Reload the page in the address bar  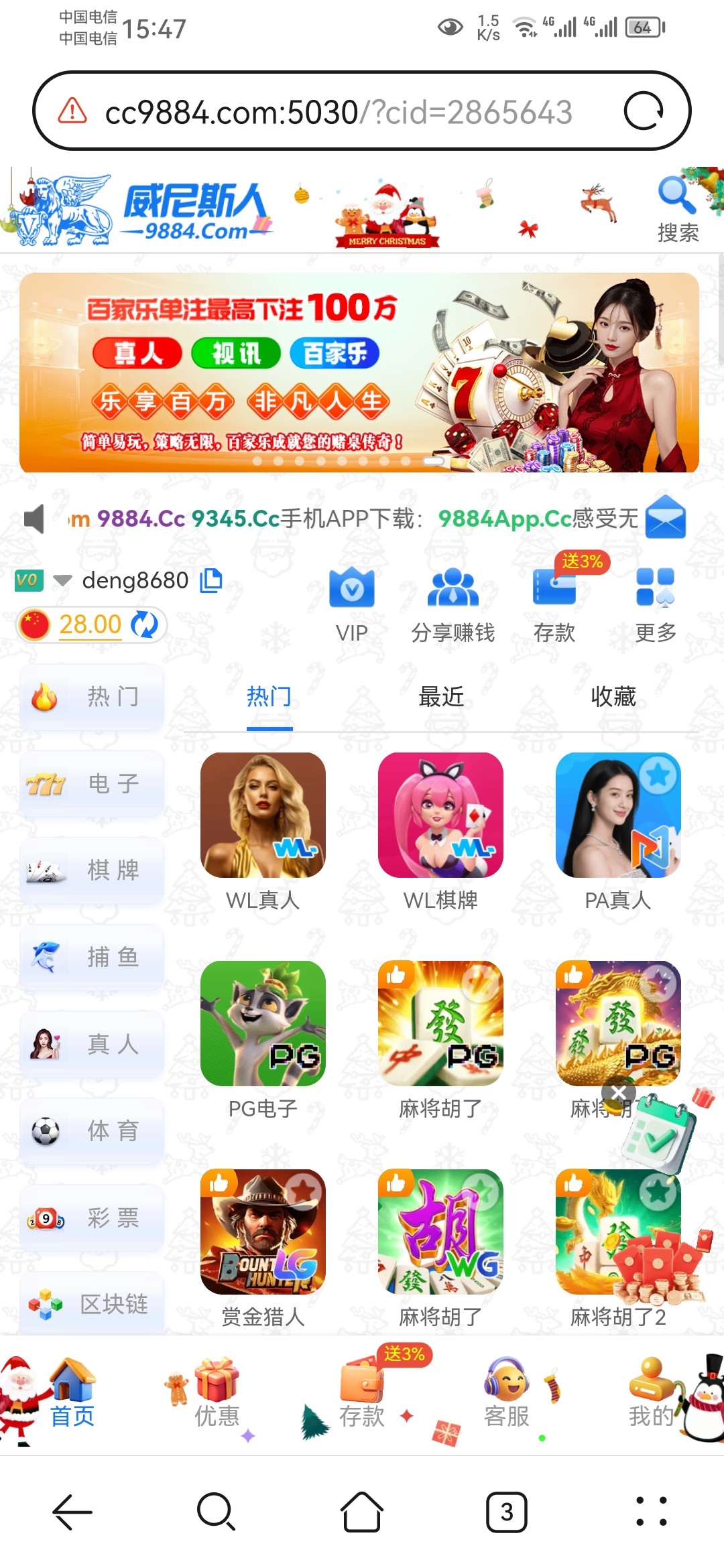point(643,111)
